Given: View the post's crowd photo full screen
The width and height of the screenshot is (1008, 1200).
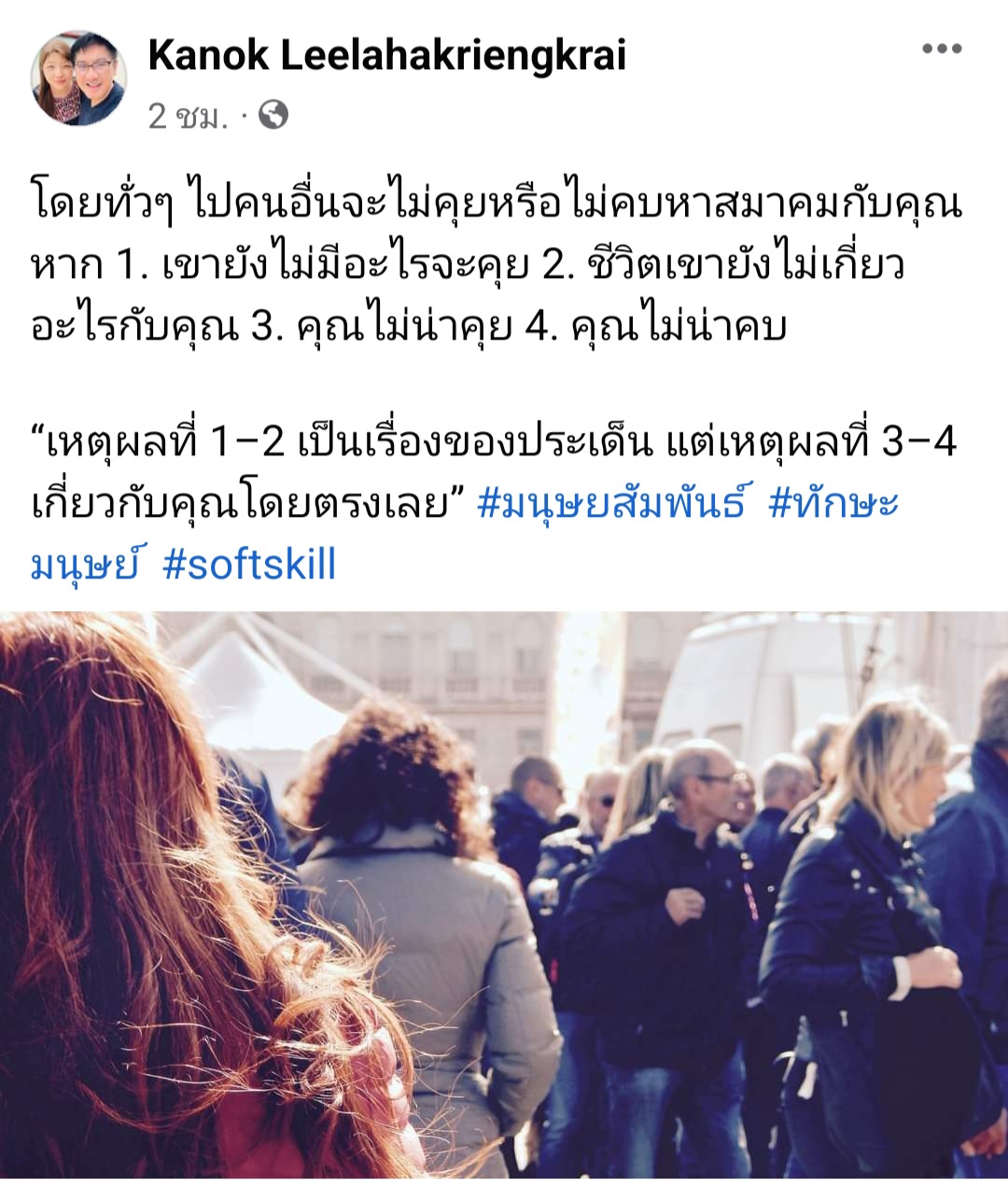Looking at the screenshot, I should (x=504, y=896).
